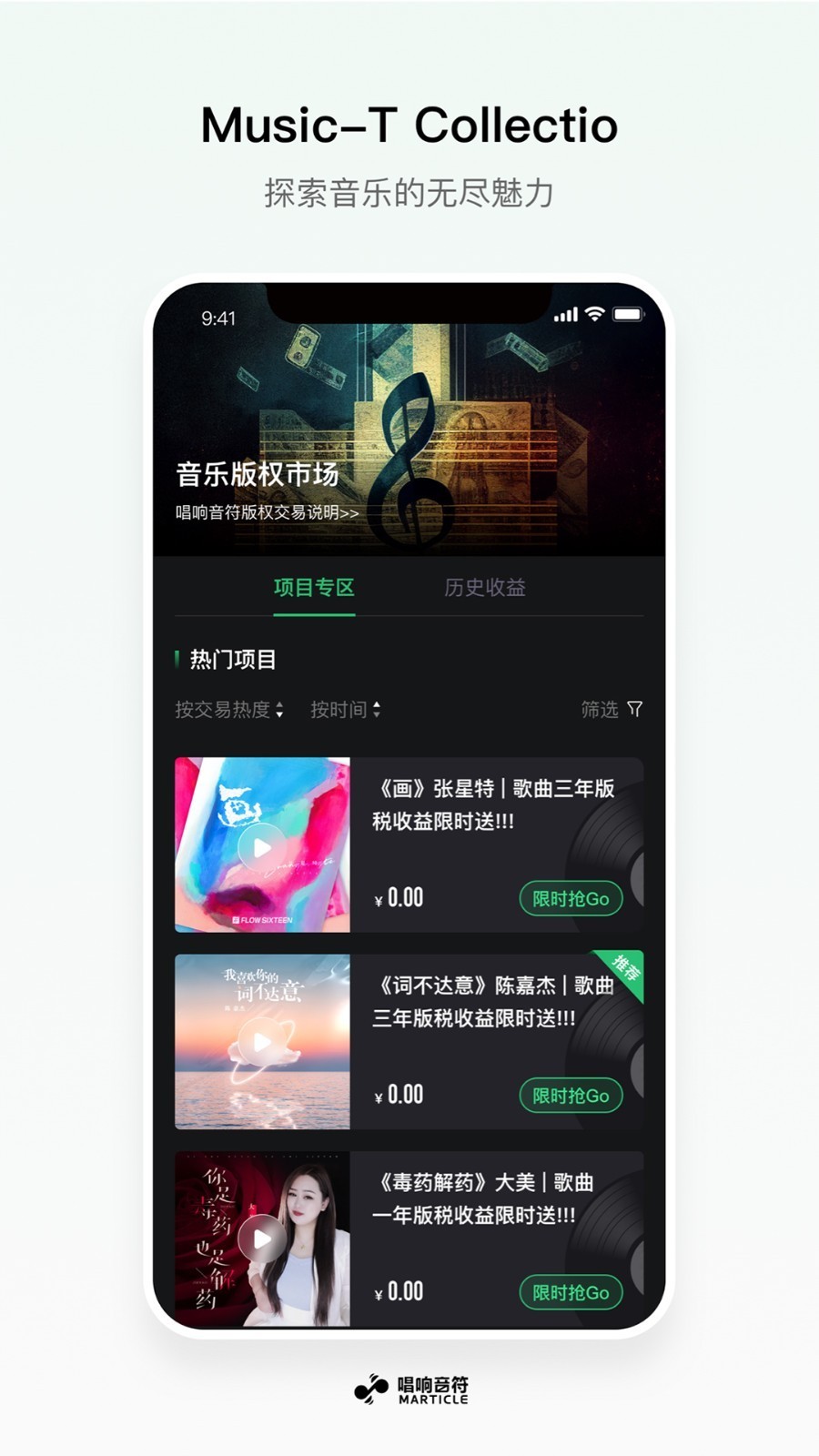Tap the Wi-Fi icon in status bar
The width and height of the screenshot is (819, 1456).
[593, 313]
